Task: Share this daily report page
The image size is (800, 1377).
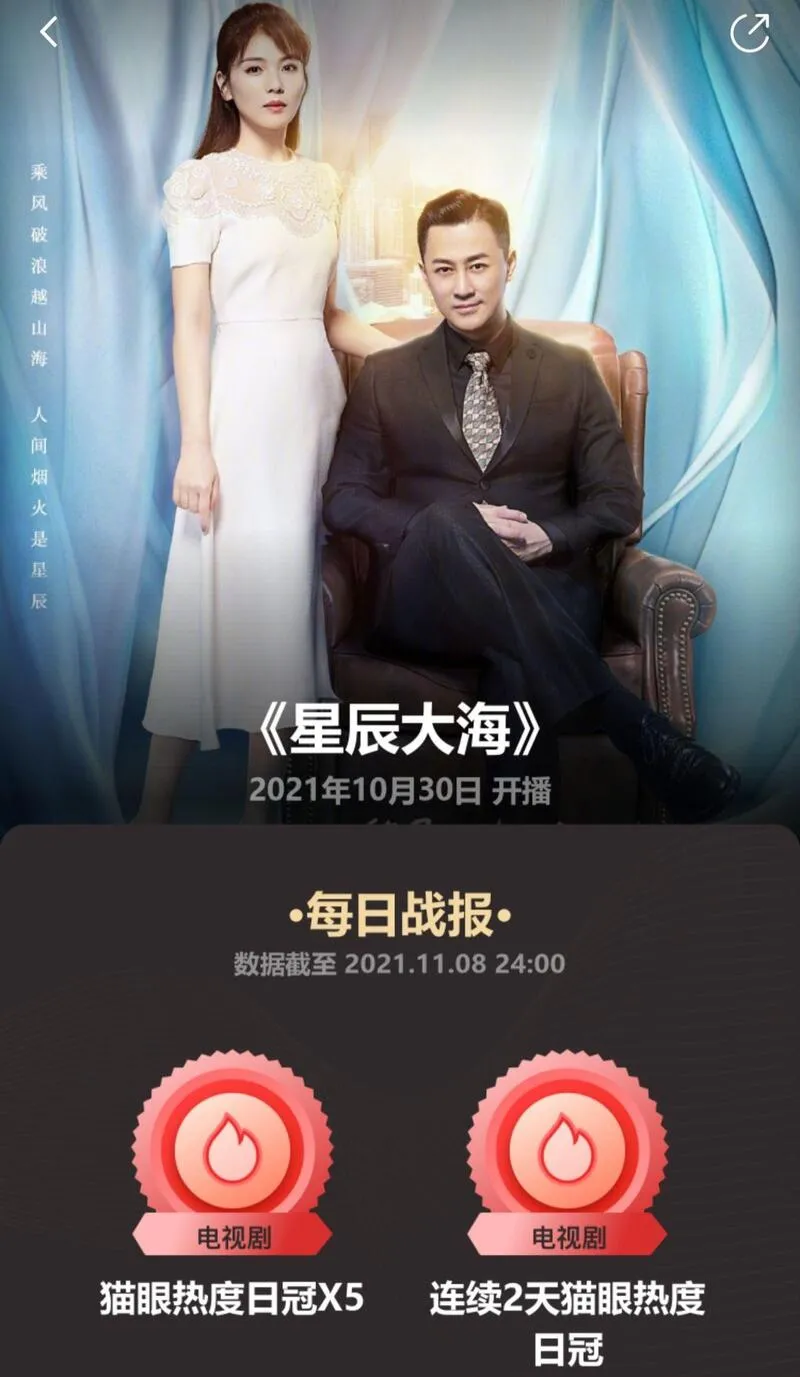Action: (750, 33)
